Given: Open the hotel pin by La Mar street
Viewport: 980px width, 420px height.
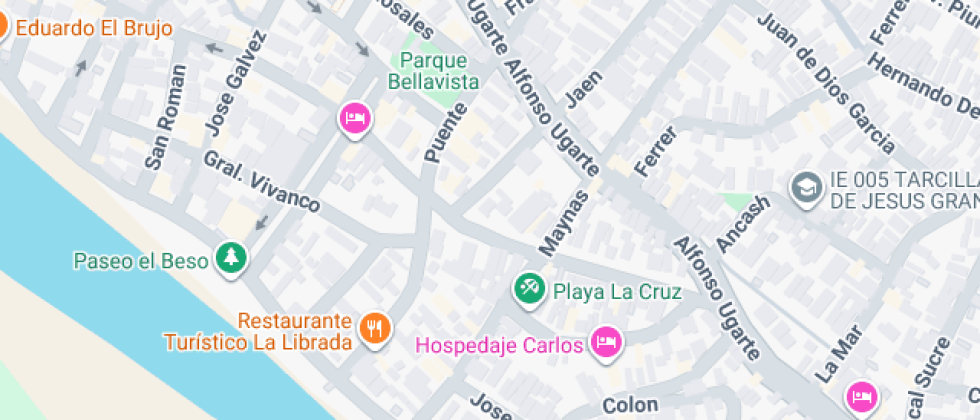Looking at the screenshot, I should pos(861,396).
